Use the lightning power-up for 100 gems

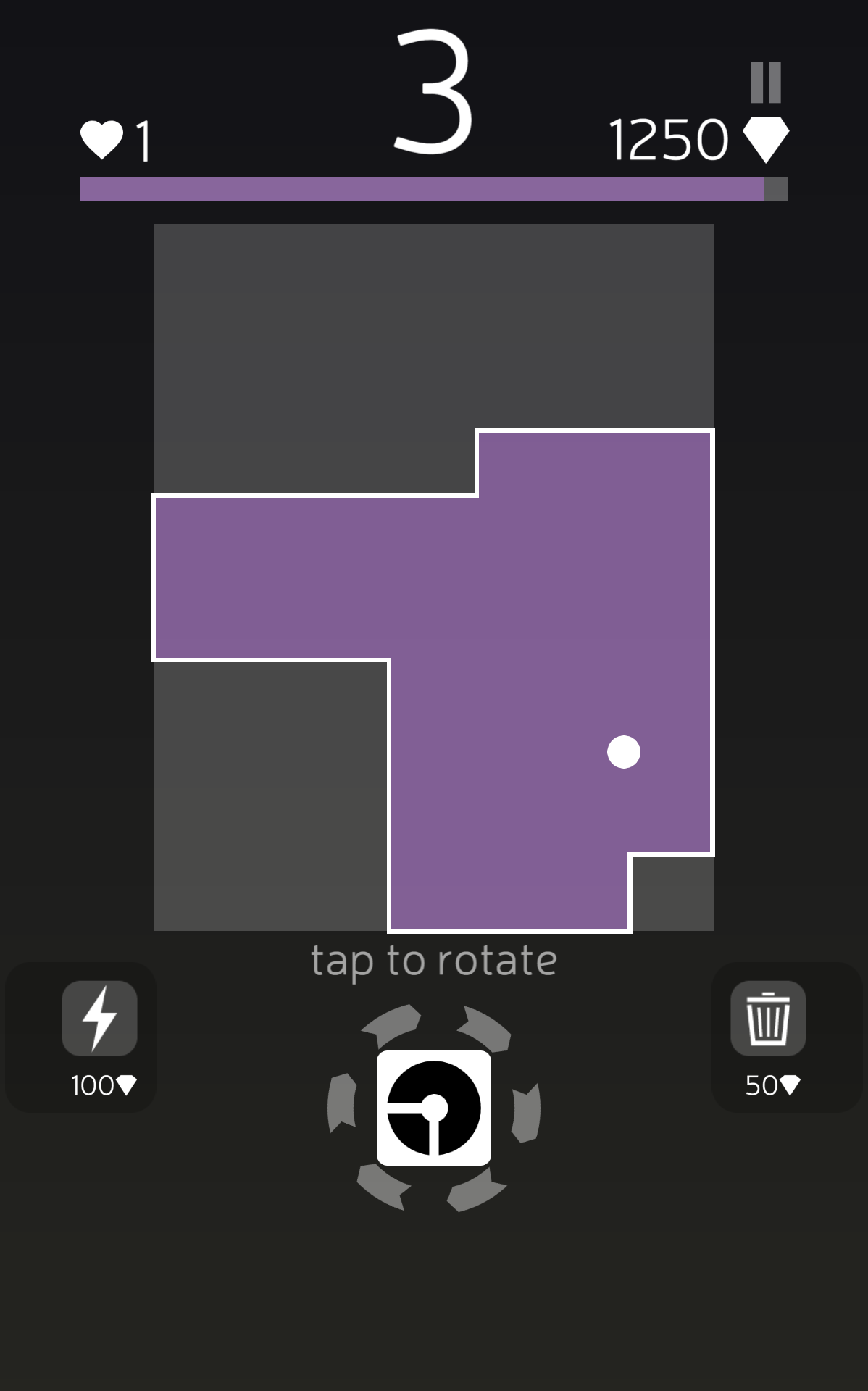99,1018
